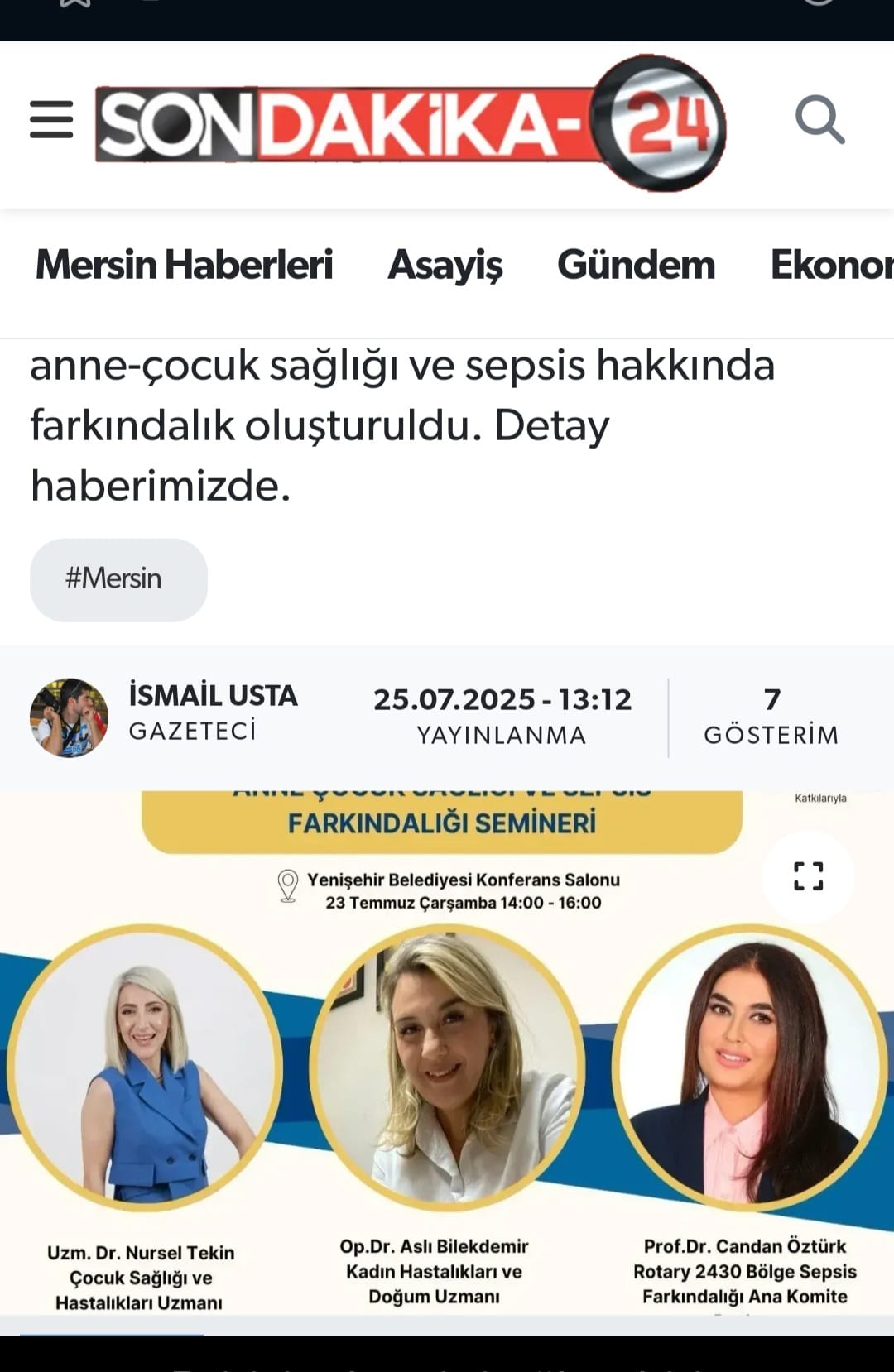Open the Gündem category
This screenshot has height=1372, width=894.
636,265
